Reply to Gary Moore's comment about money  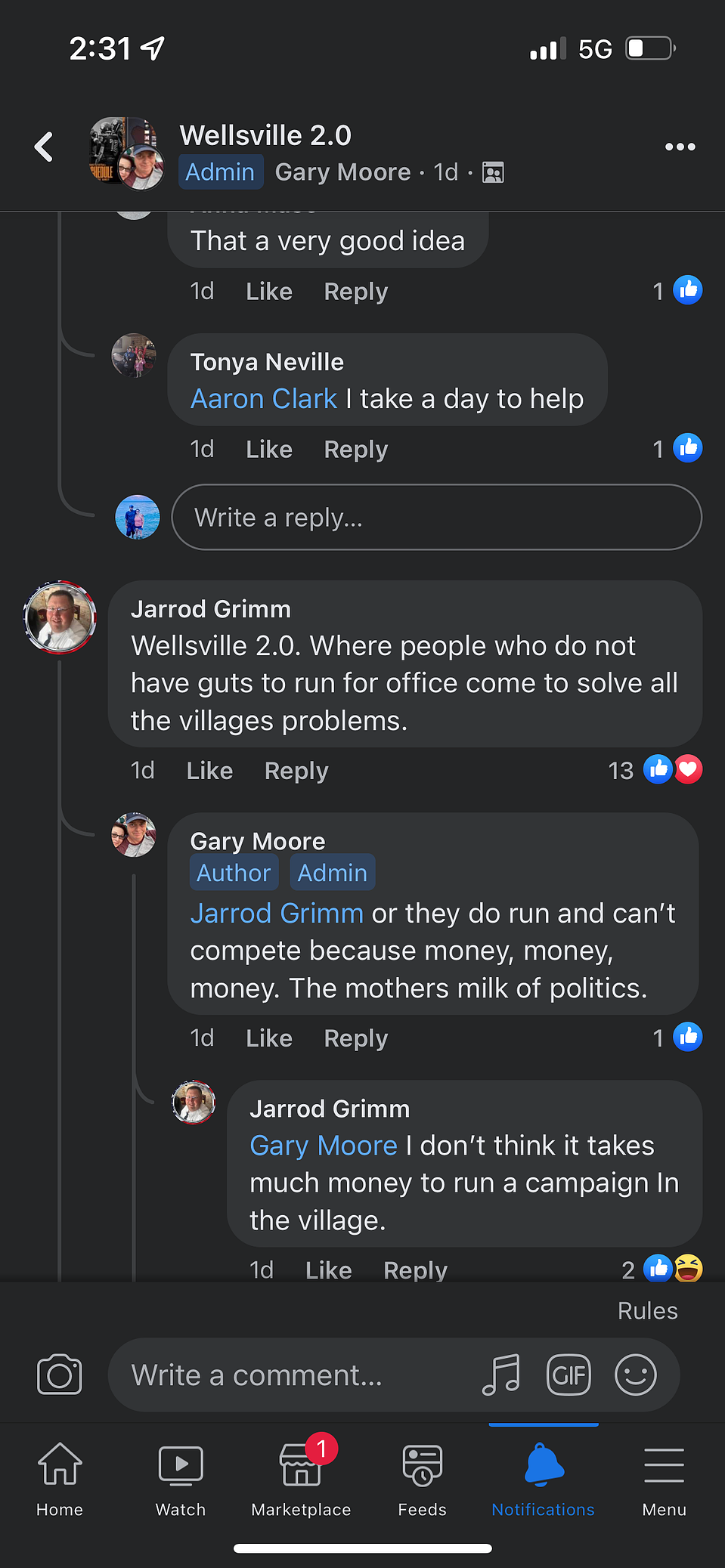point(356,1038)
